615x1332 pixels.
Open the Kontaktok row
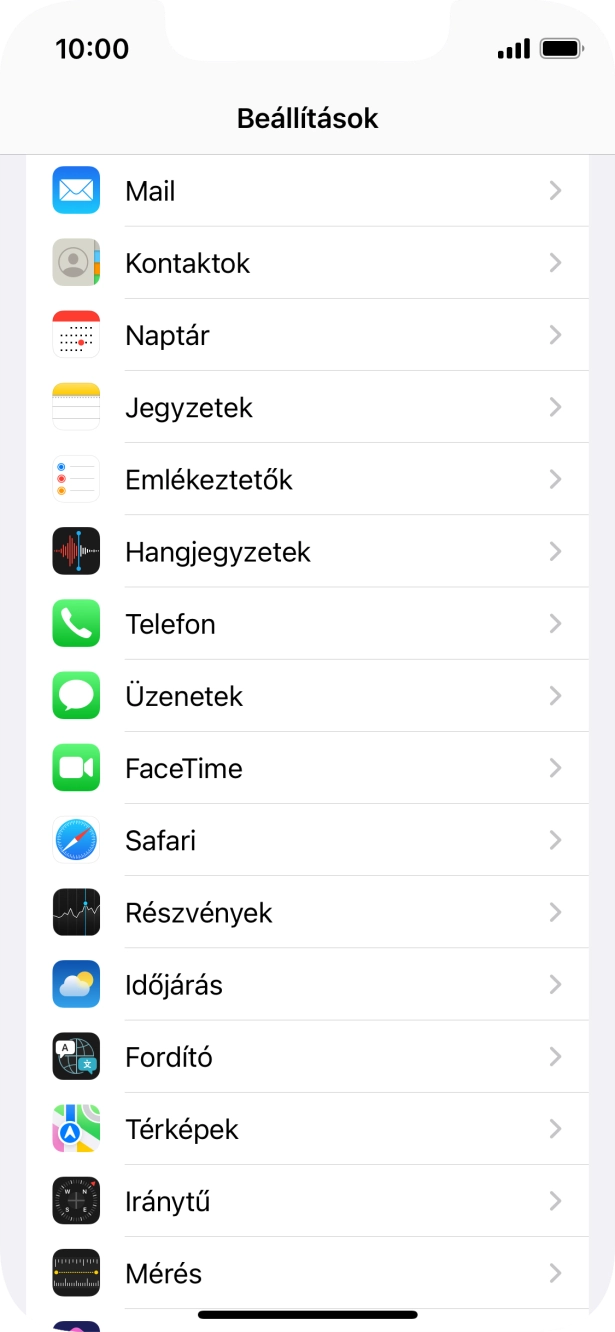(x=307, y=263)
